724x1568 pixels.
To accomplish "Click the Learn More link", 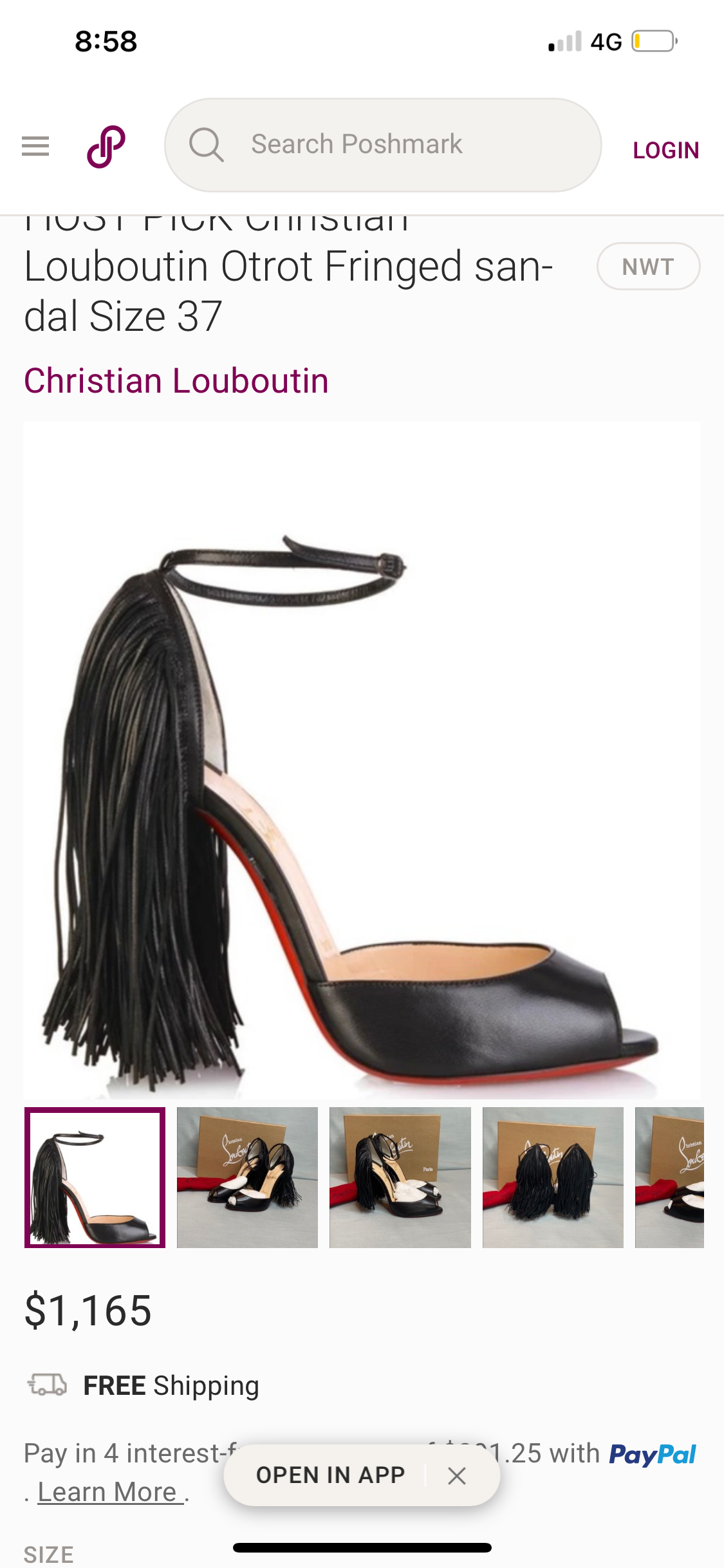I will [107, 1492].
